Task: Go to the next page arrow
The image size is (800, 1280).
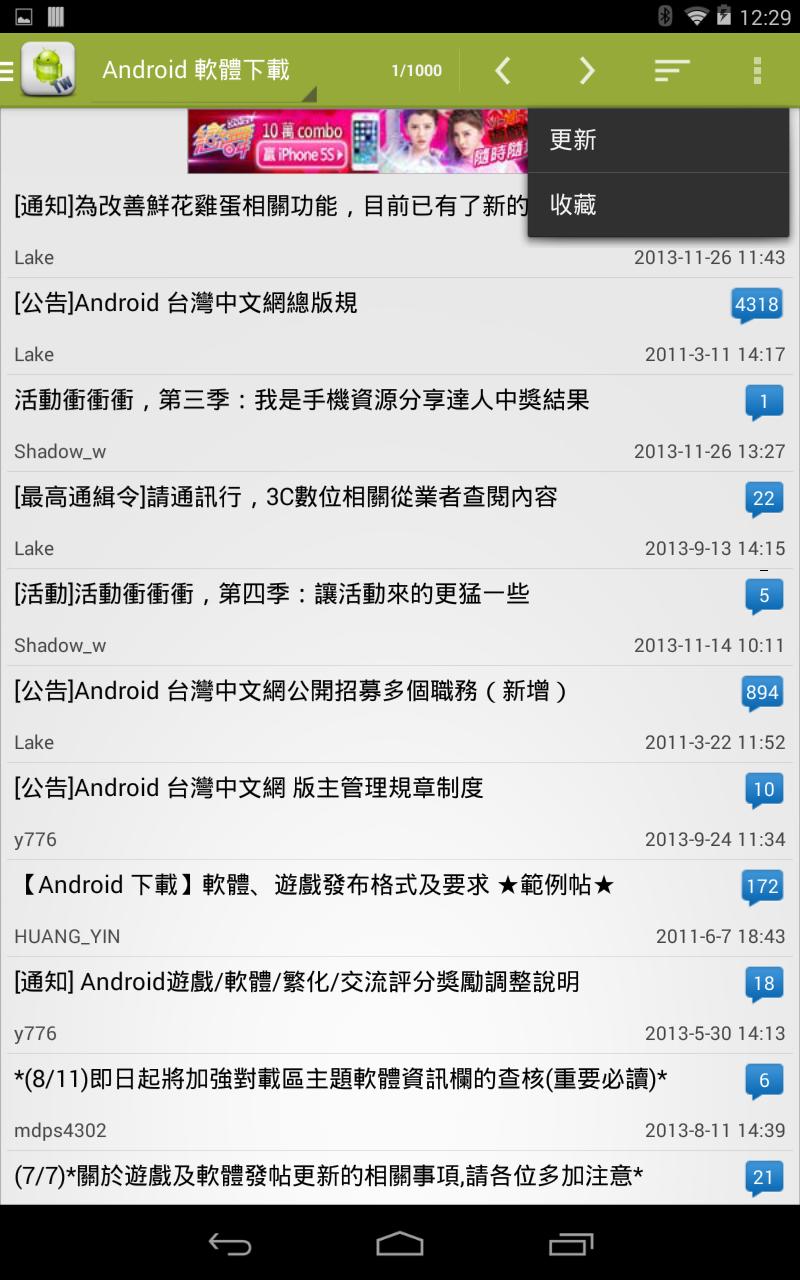Action: 587,70
